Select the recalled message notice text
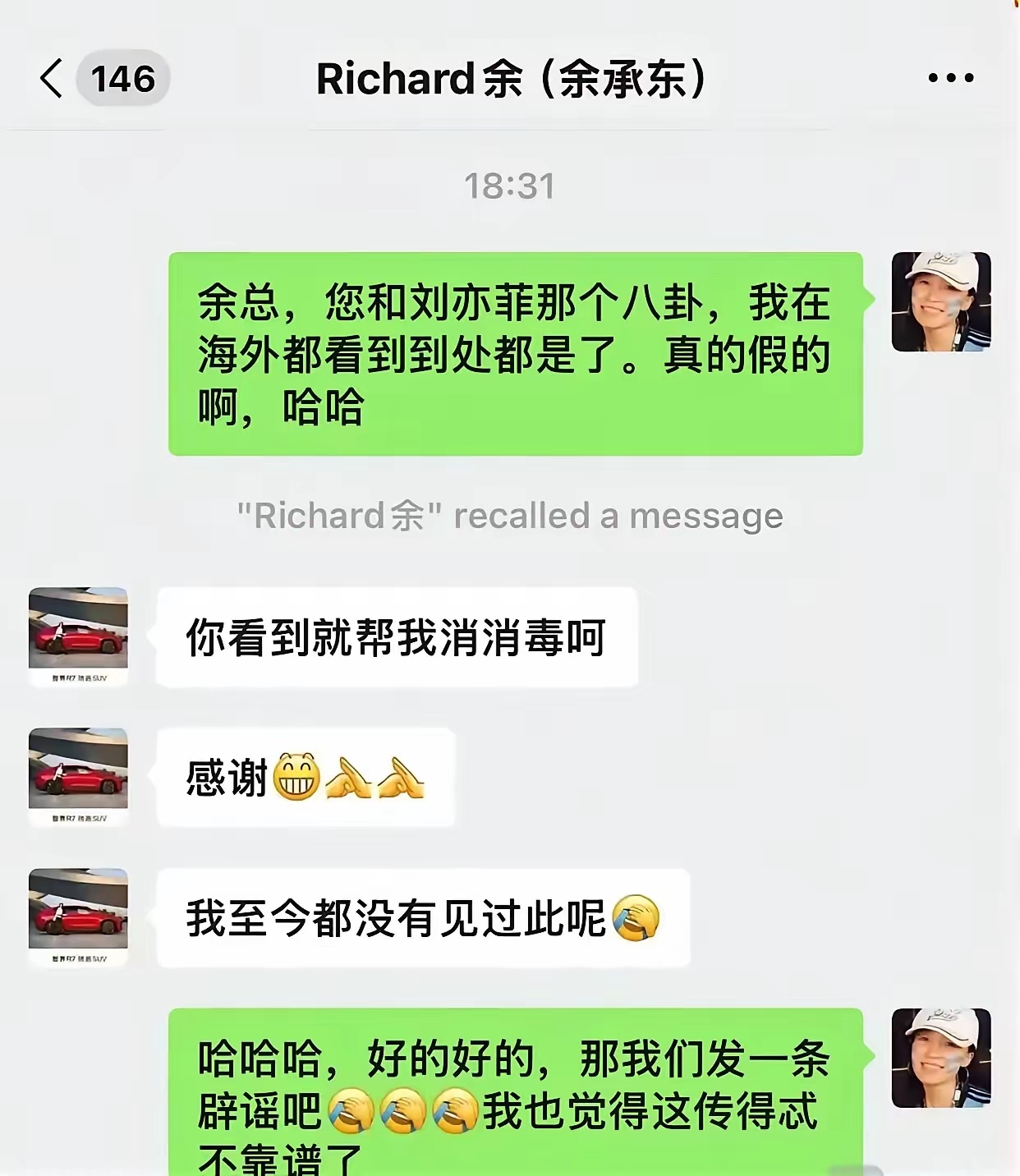The height and width of the screenshot is (1176, 1020). (x=508, y=516)
